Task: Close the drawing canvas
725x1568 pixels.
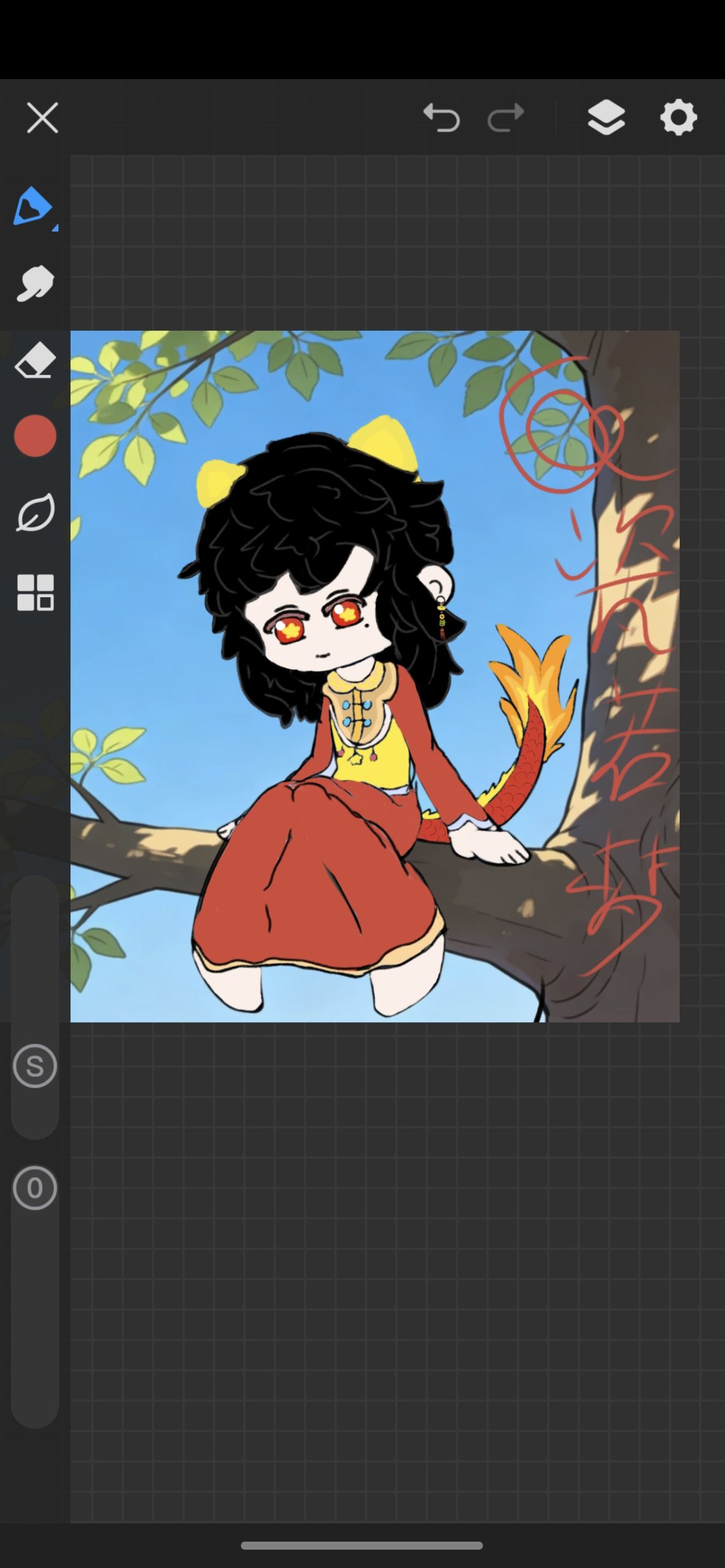Action: pos(42,118)
